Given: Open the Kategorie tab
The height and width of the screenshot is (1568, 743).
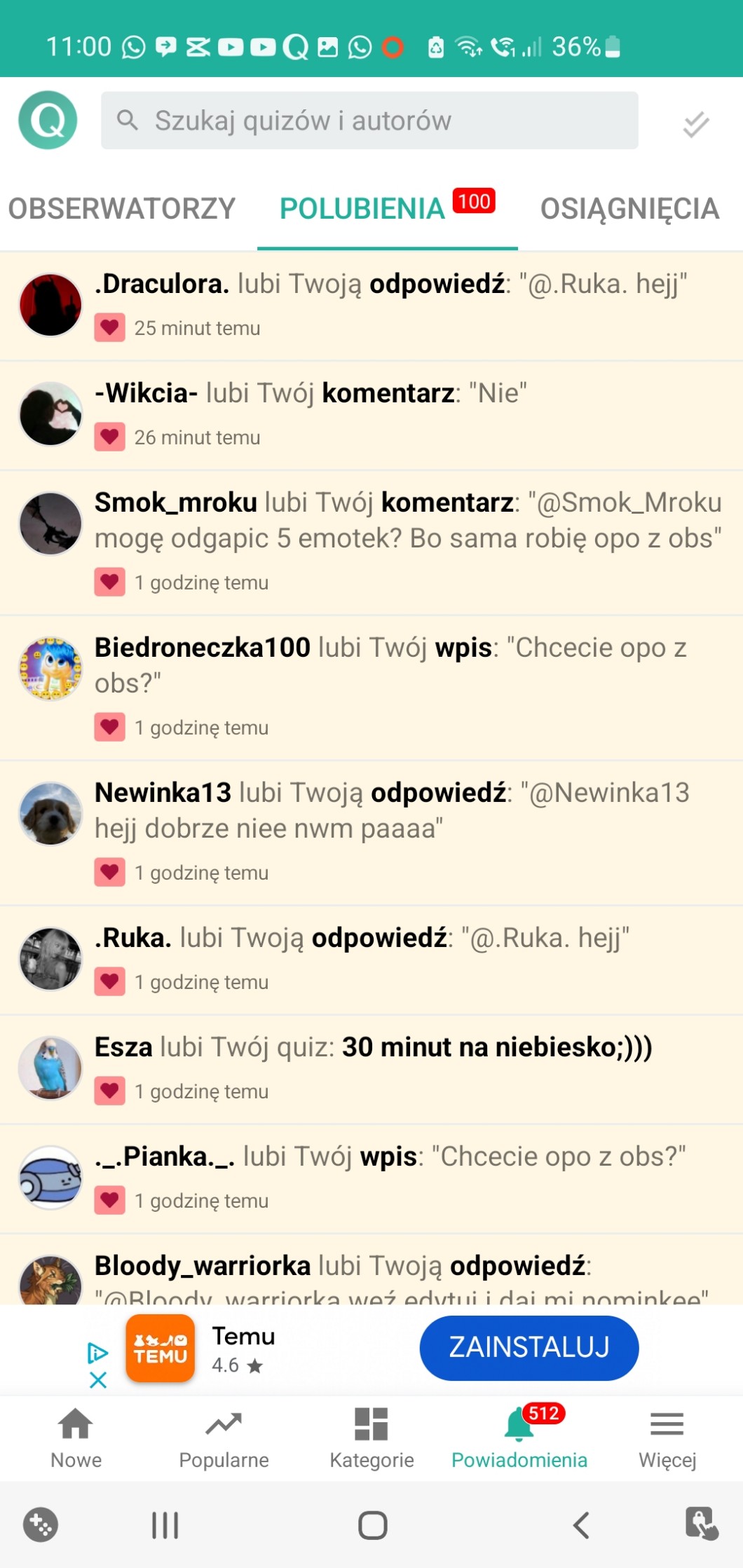Looking at the screenshot, I should point(371,1438).
